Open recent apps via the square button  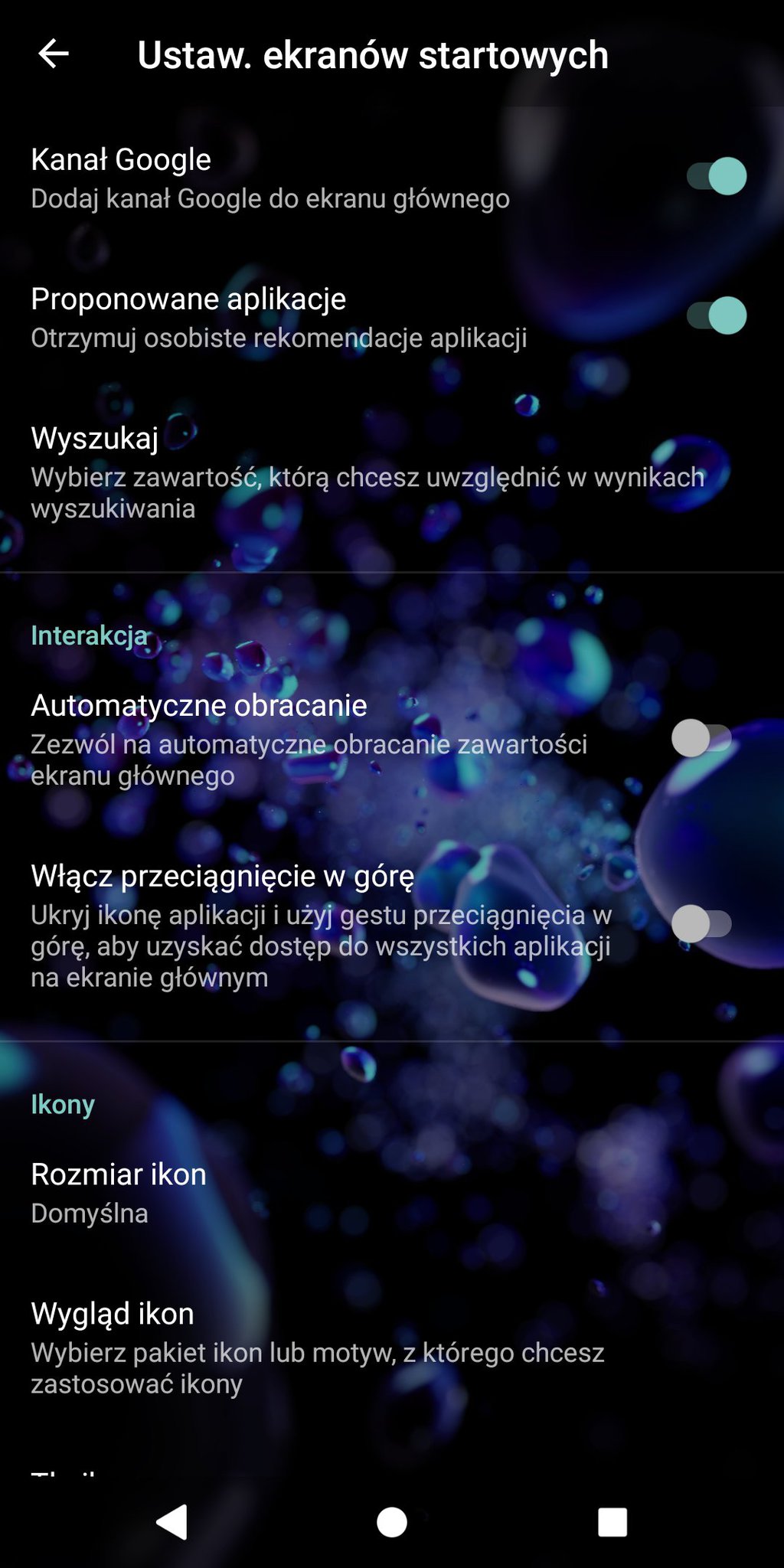coord(612,1522)
